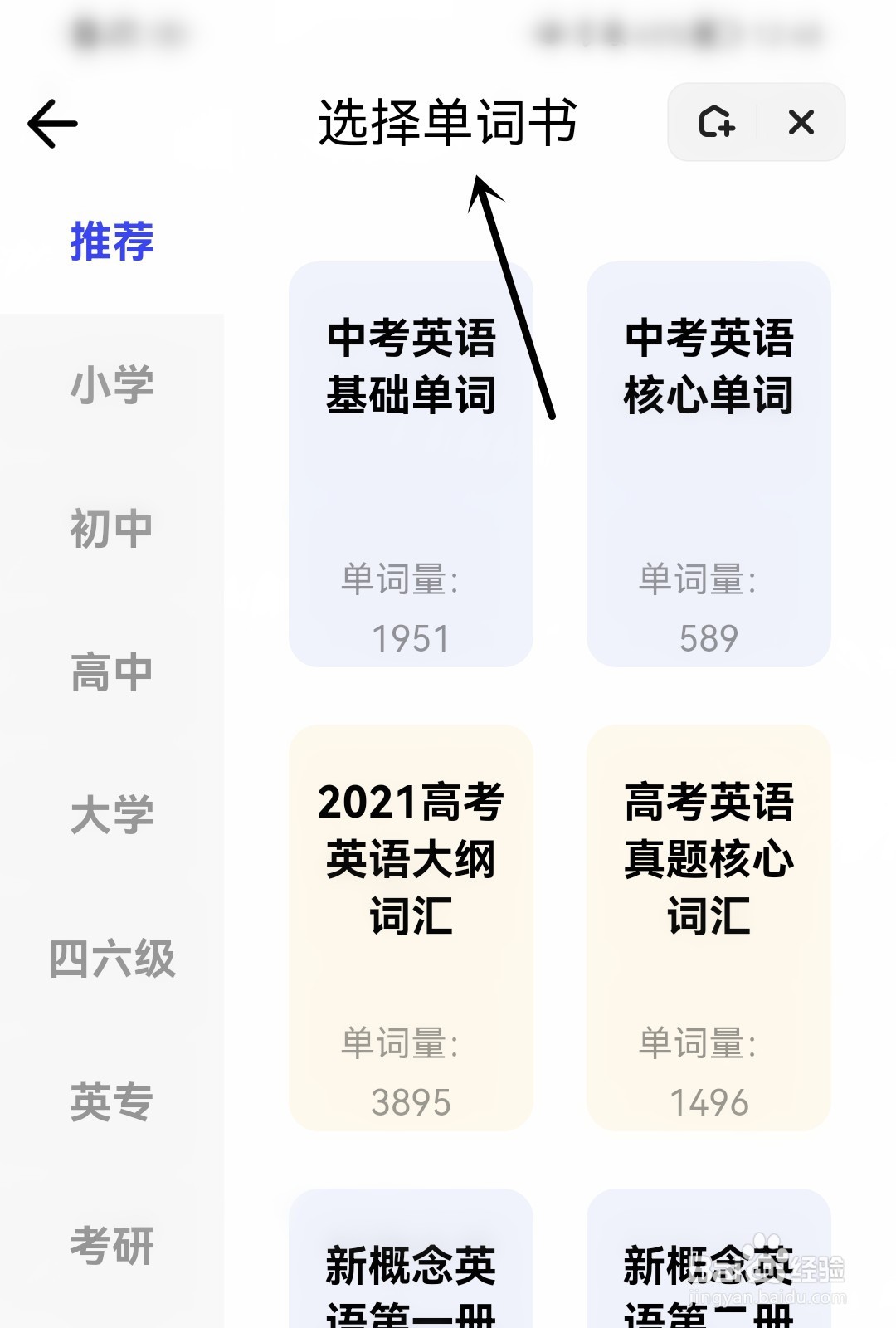View 四六级 word books
Screen dimensions: 896x1328
click(112, 961)
